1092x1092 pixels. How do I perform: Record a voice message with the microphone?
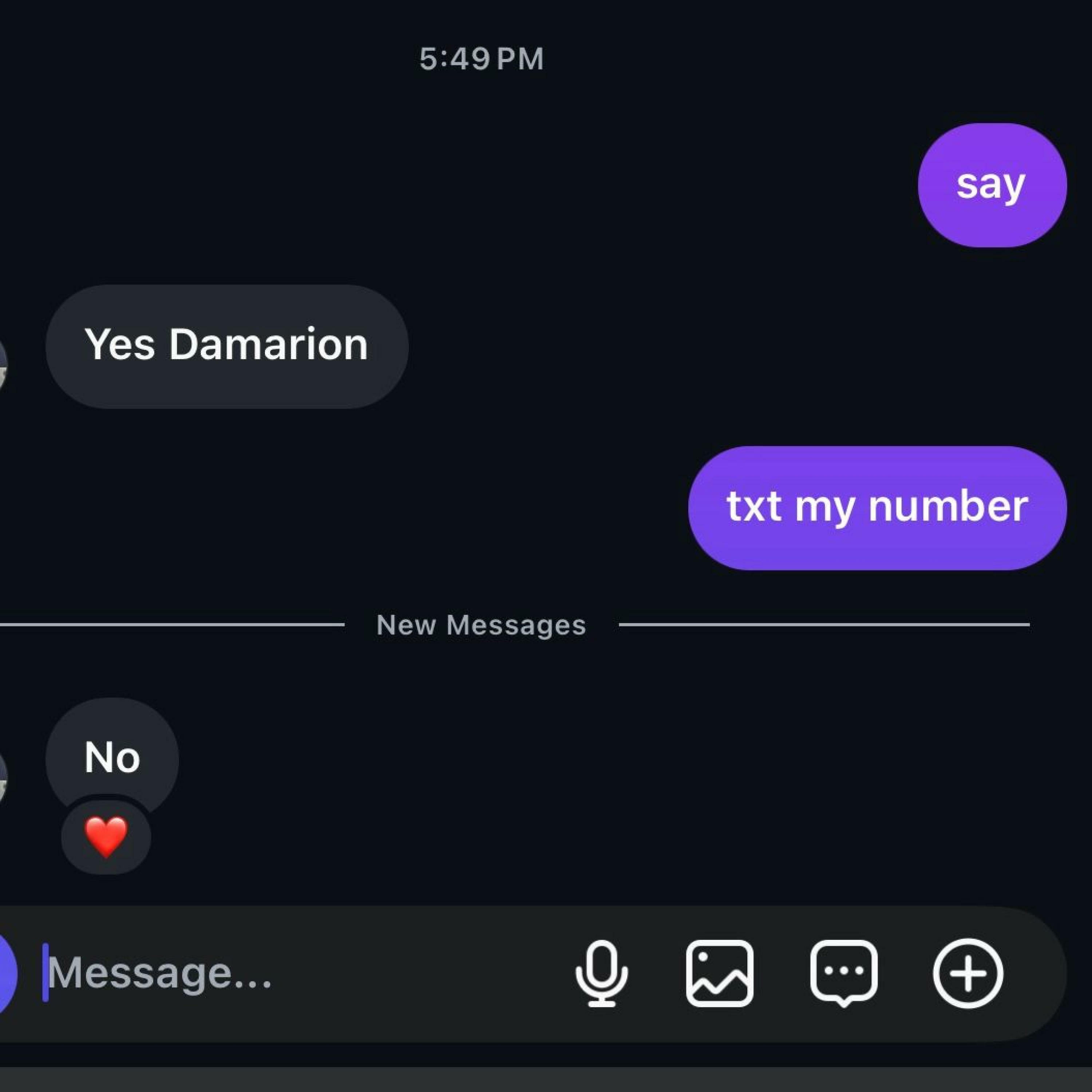point(601,973)
